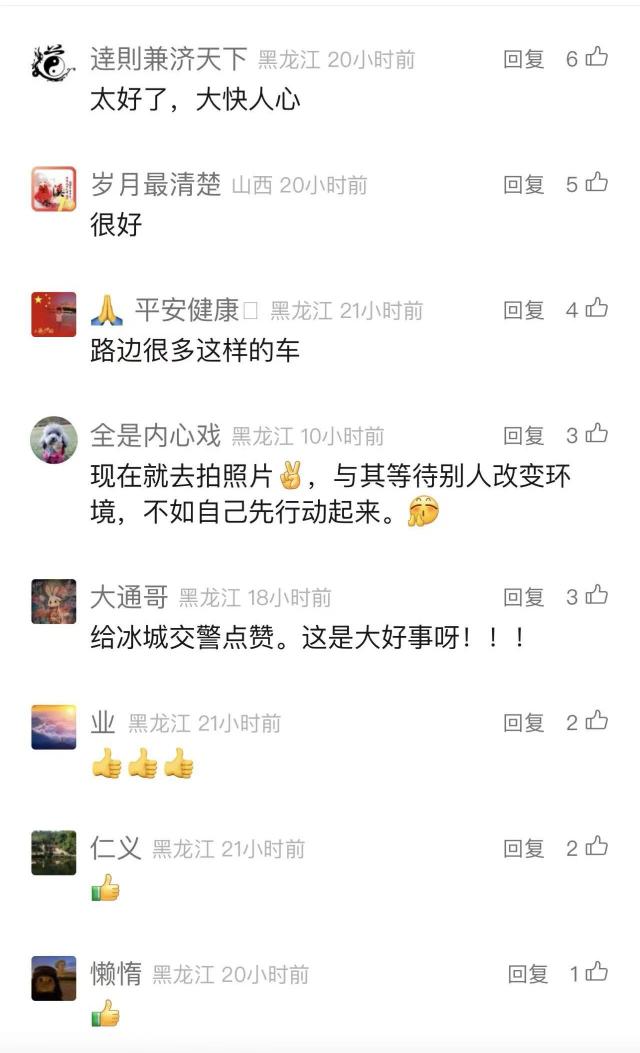640x1053 pixels.
Task: Like 仁义's comment
Action: point(597,847)
